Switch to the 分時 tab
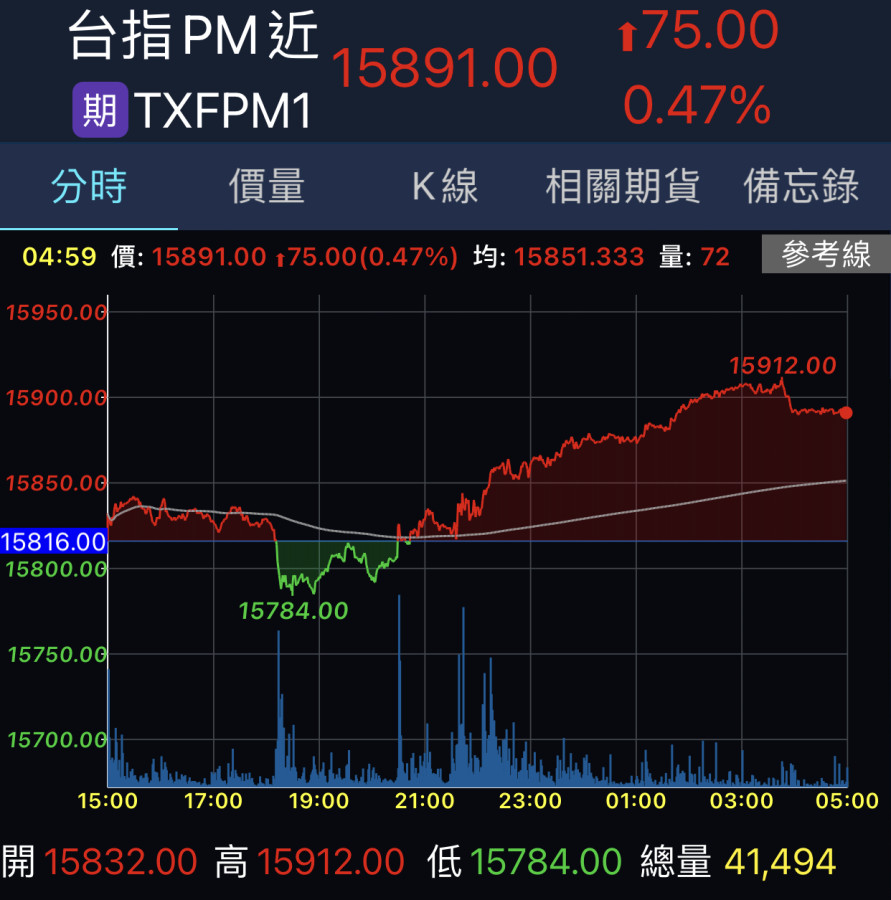Image resolution: width=891 pixels, height=900 pixels. click(x=89, y=187)
